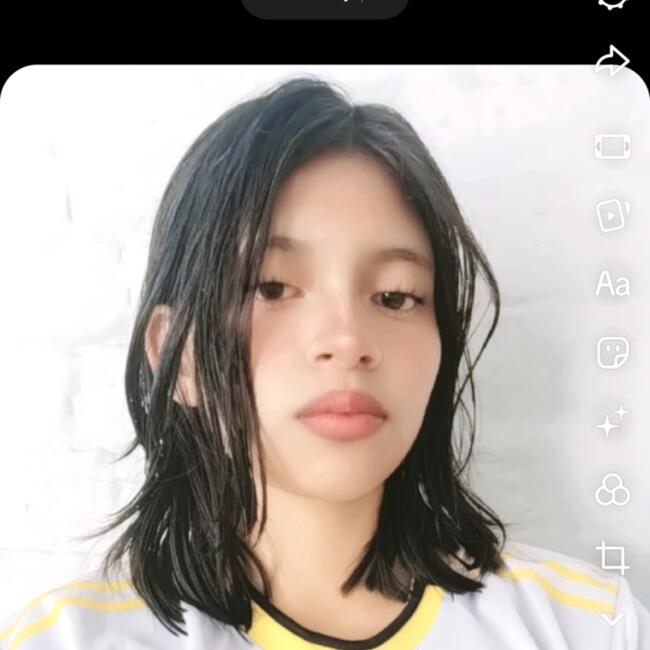
Task: Add text with the Aa tool
Action: pos(612,284)
